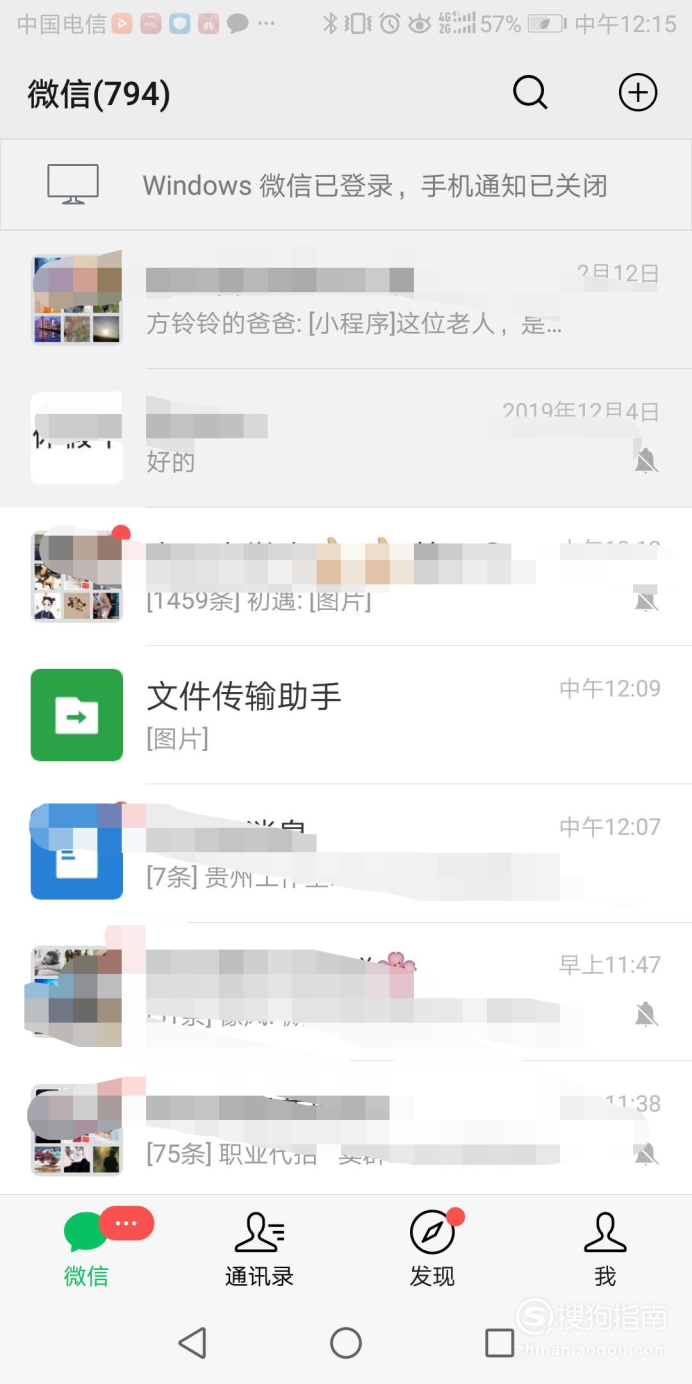Open the Windows 微信已登录 banner
Viewport: 692px width, 1384px height.
tap(346, 185)
